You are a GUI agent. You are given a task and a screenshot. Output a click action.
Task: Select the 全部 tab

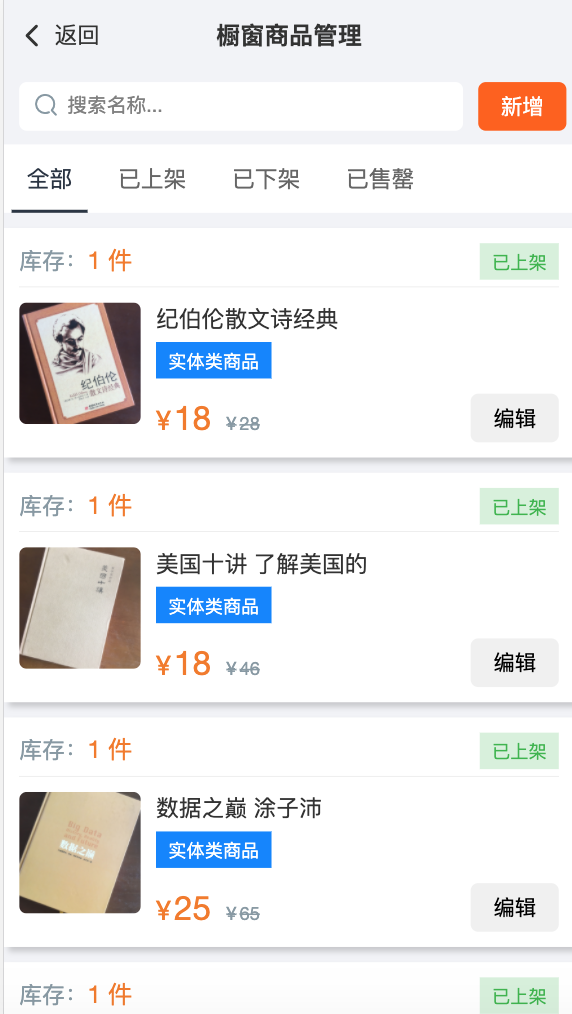click(50, 179)
